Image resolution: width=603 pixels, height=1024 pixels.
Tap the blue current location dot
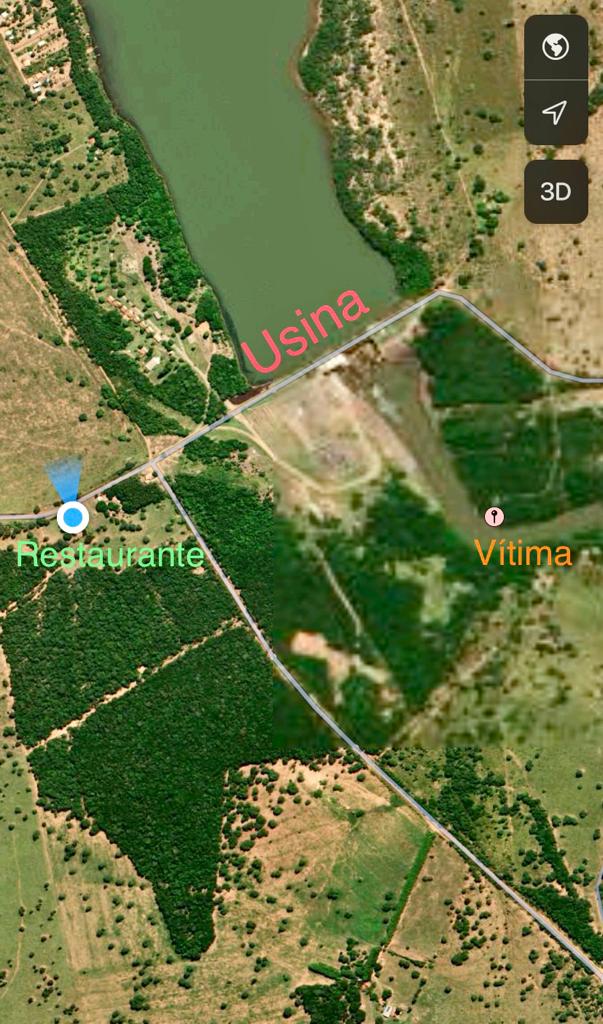coord(73,517)
